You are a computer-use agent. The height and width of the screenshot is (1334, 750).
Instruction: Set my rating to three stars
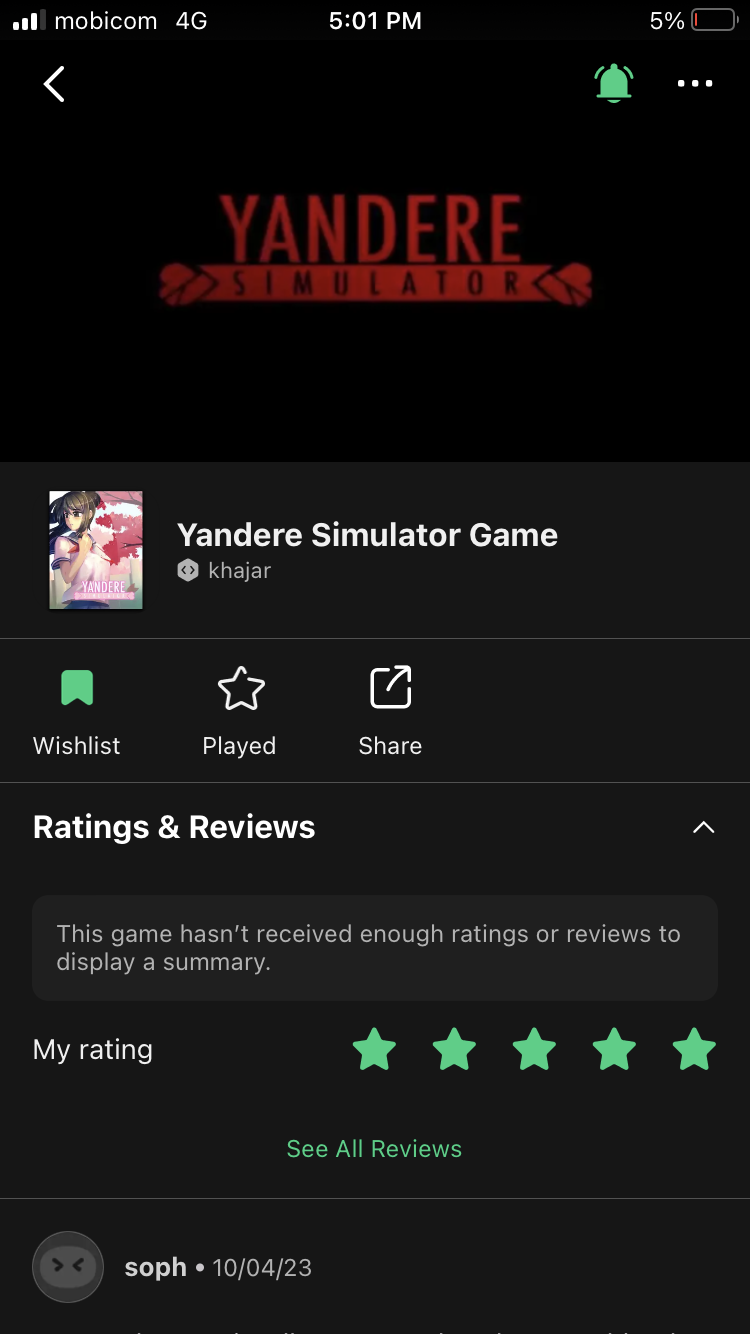click(x=534, y=1050)
